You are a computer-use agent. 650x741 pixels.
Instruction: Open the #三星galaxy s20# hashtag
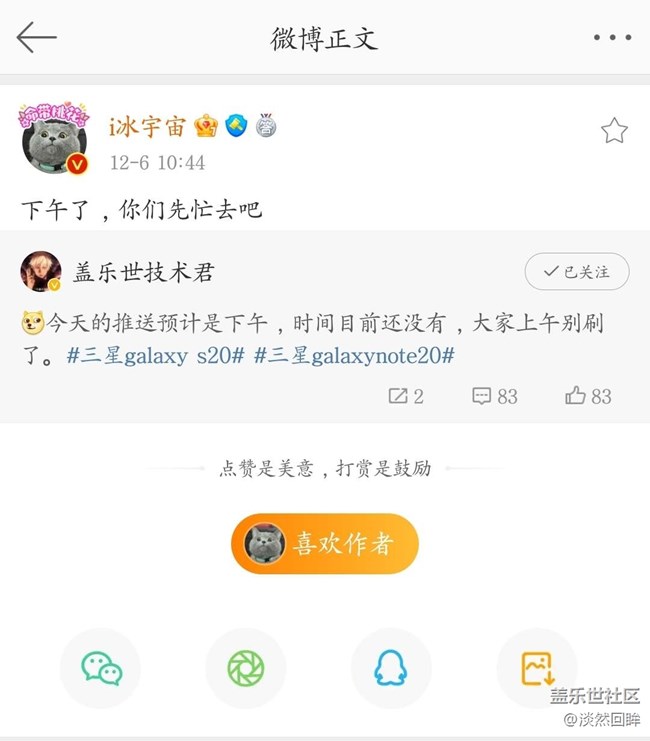[156, 356]
